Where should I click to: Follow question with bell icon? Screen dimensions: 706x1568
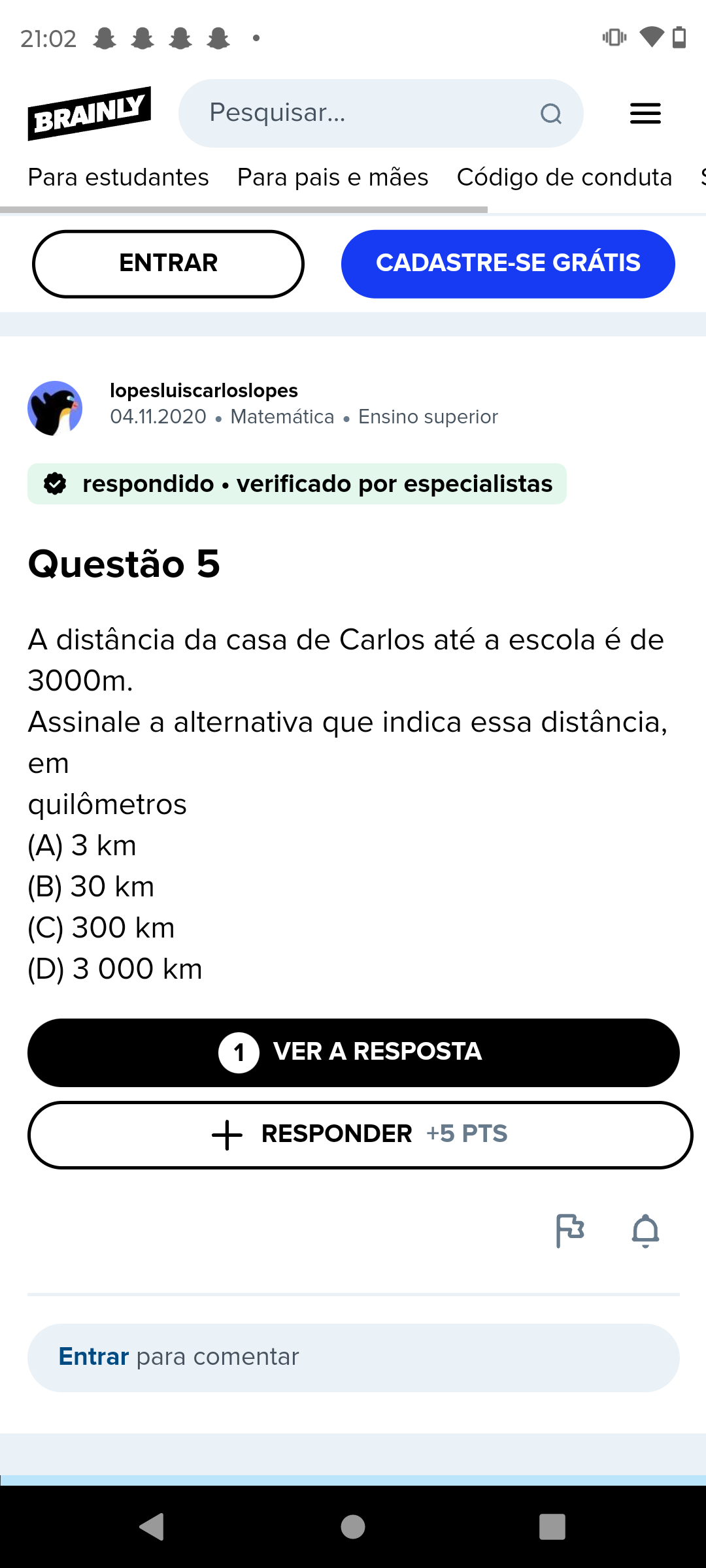[x=645, y=1230]
